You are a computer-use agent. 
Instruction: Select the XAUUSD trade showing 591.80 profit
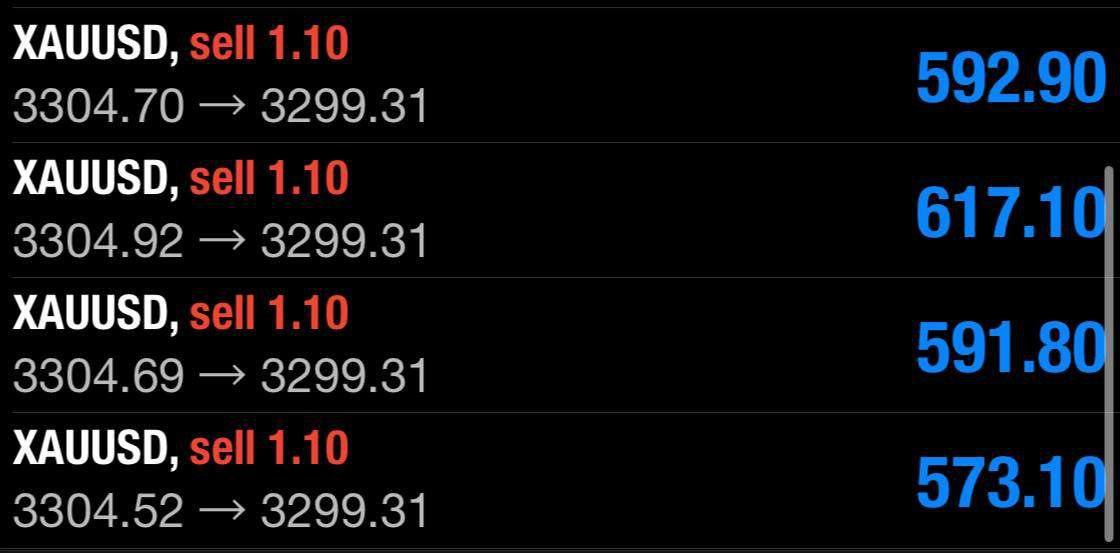click(x=560, y=345)
